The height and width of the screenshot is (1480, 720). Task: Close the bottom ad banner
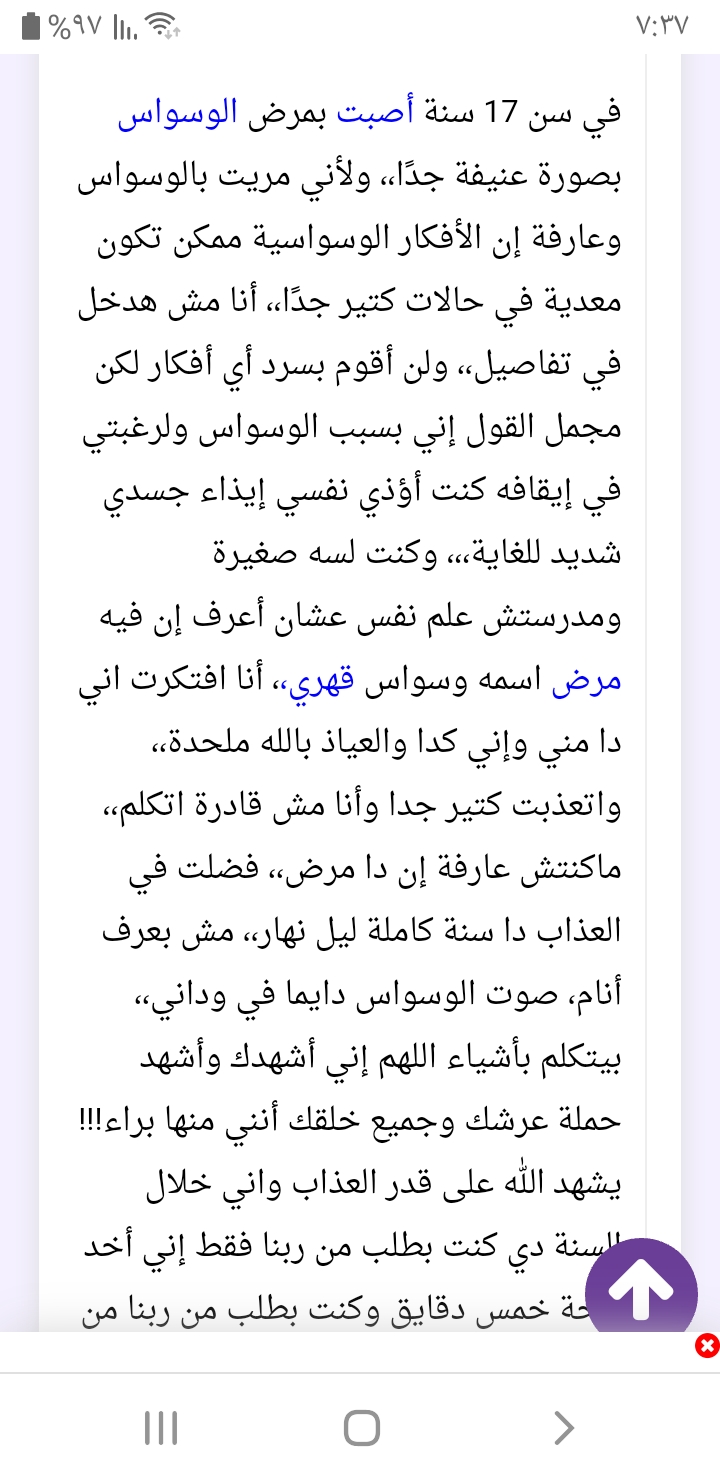[707, 1346]
